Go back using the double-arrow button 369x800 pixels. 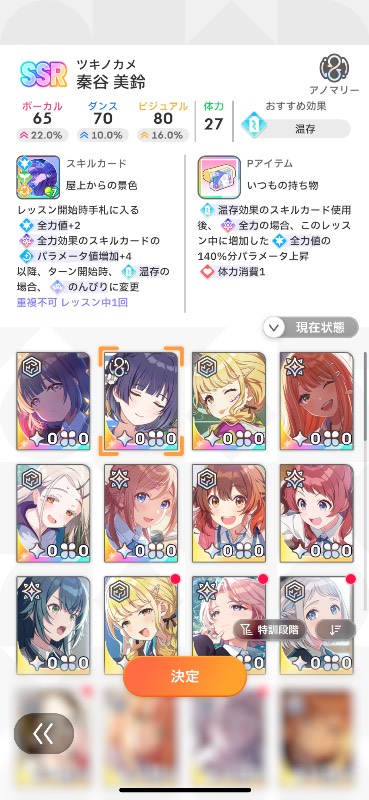coord(44,734)
